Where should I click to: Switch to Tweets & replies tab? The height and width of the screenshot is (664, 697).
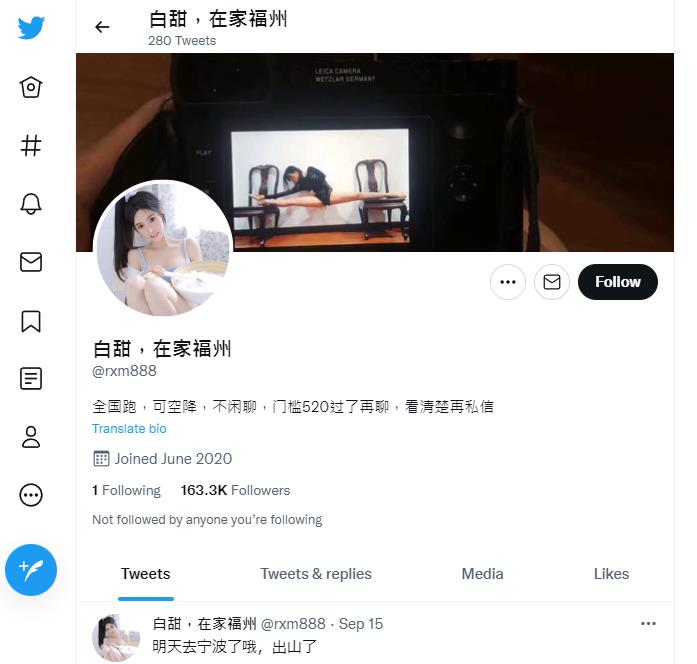pos(316,574)
